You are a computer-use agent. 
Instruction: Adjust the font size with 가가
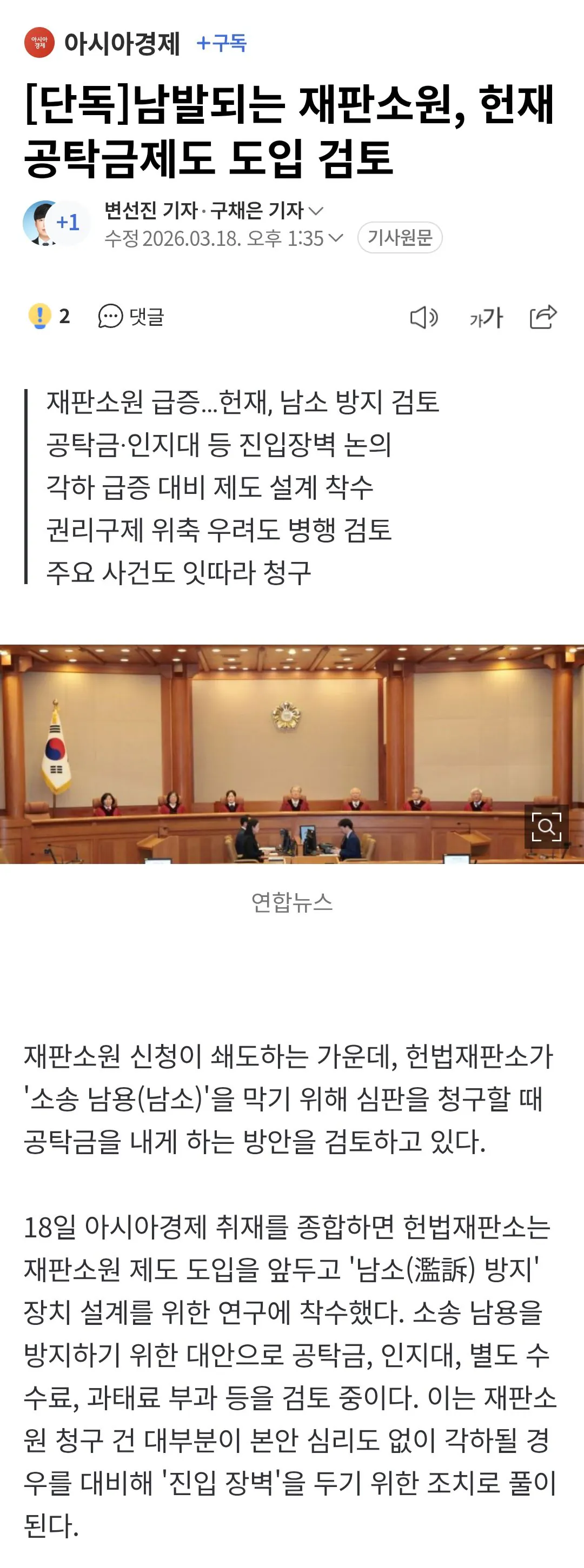coord(486,317)
